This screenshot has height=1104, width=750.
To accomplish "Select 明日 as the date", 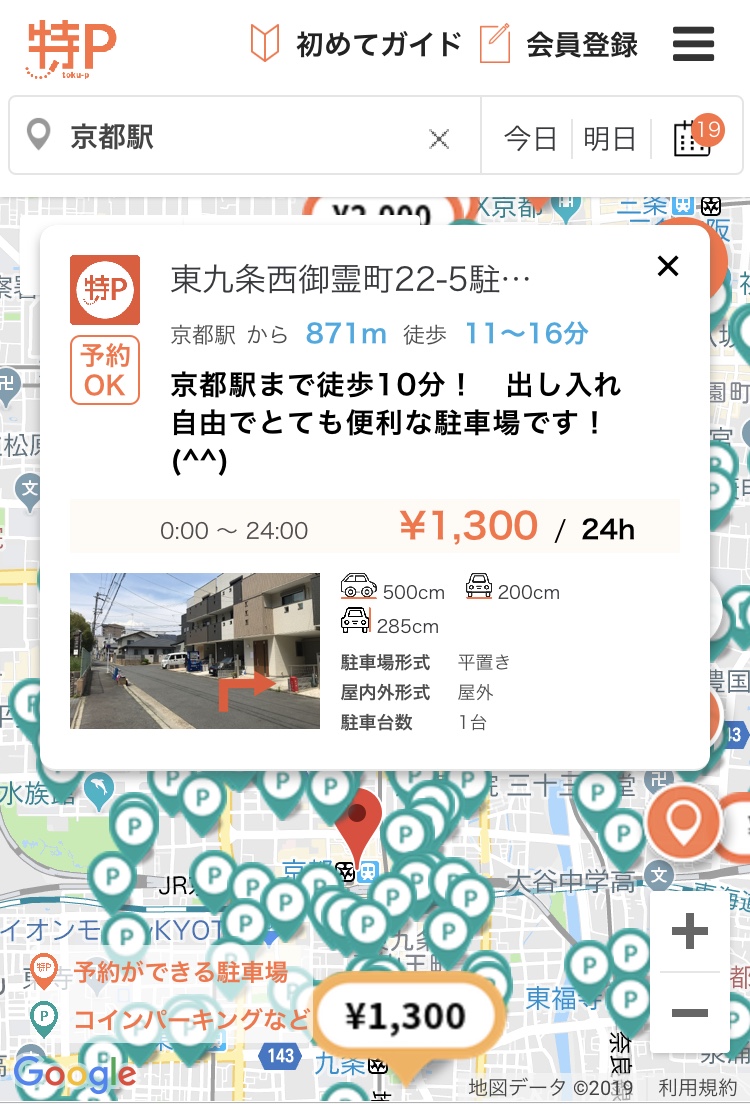I will [609, 139].
